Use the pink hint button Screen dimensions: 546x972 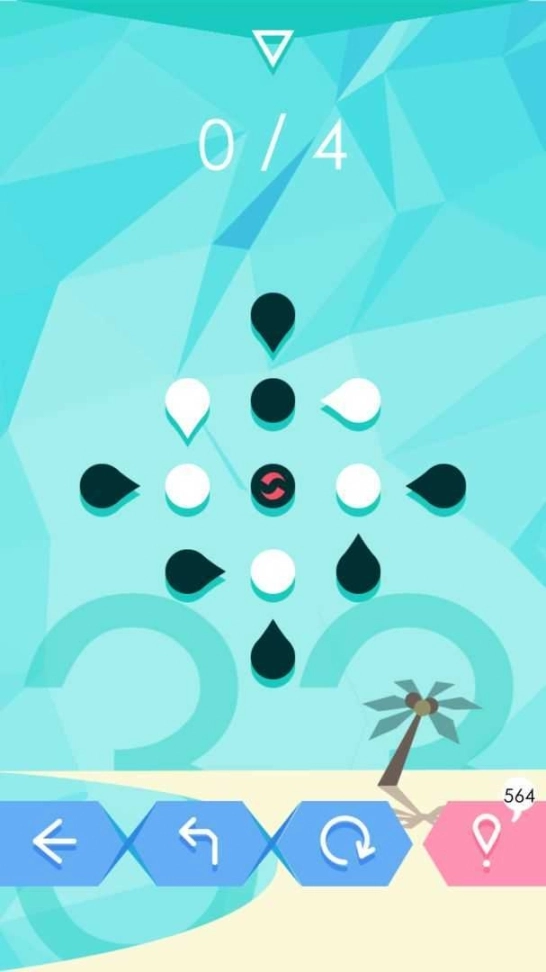(487, 842)
